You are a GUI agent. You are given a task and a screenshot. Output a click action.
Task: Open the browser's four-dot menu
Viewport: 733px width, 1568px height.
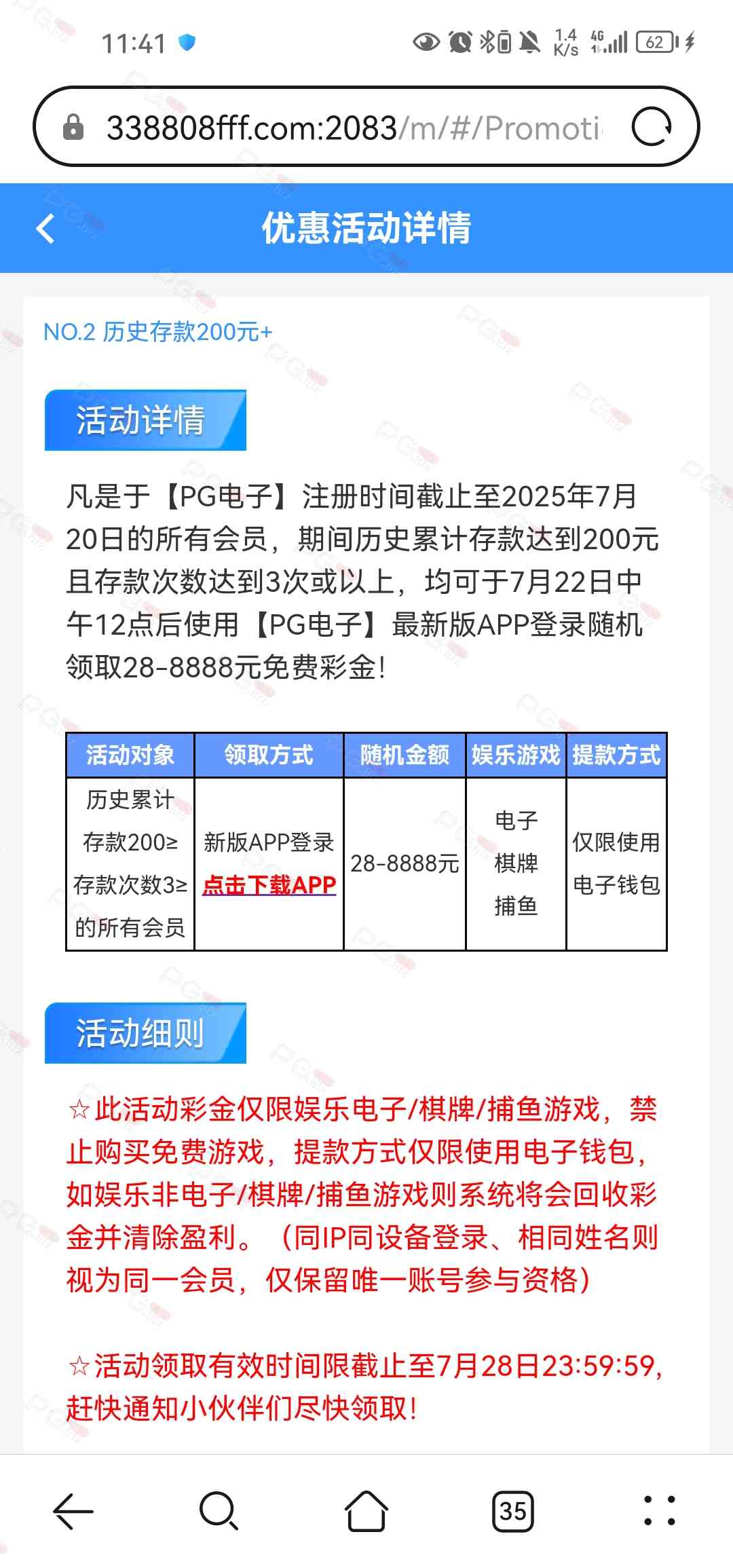tap(659, 1512)
